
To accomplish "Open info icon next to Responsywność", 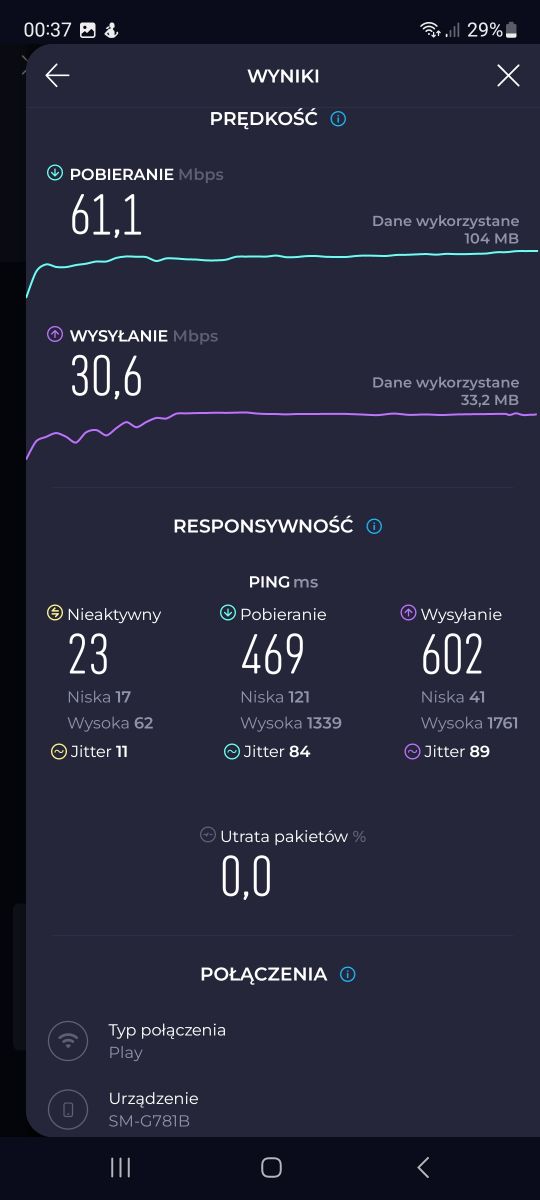I will pyautogui.click(x=374, y=526).
